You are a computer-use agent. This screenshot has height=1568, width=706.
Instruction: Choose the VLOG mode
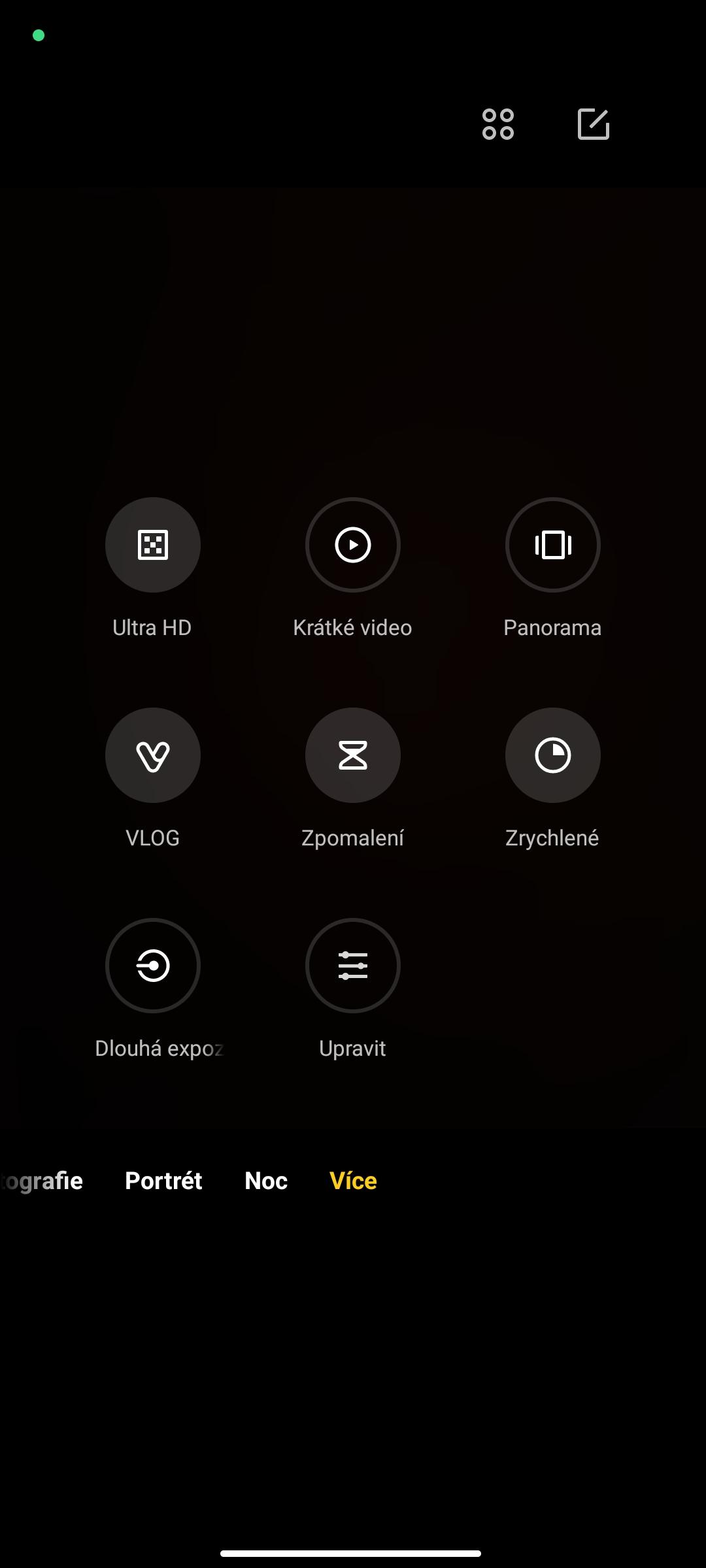coord(153,755)
